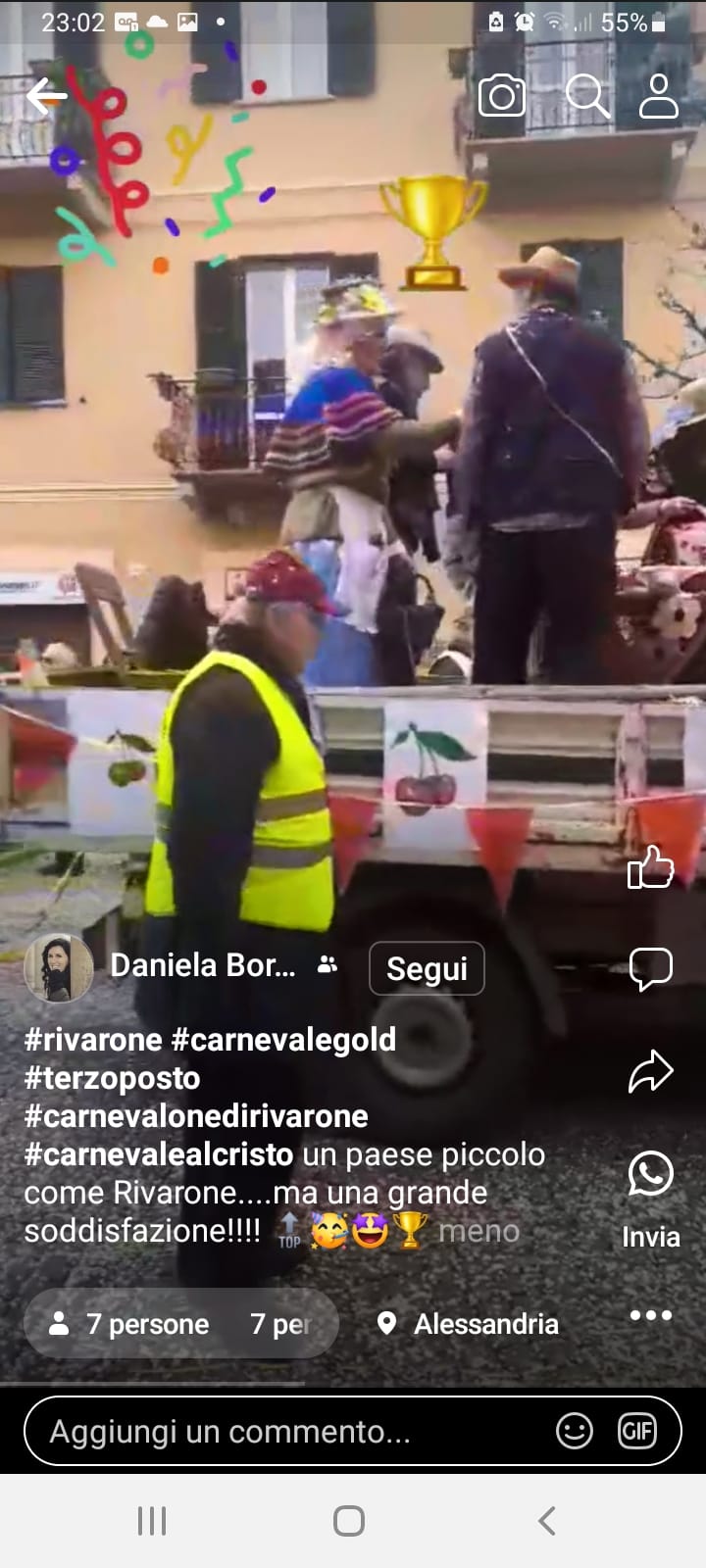Collapse the caption with "meno"
The height and width of the screenshot is (1568, 706).
(x=479, y=1231)
